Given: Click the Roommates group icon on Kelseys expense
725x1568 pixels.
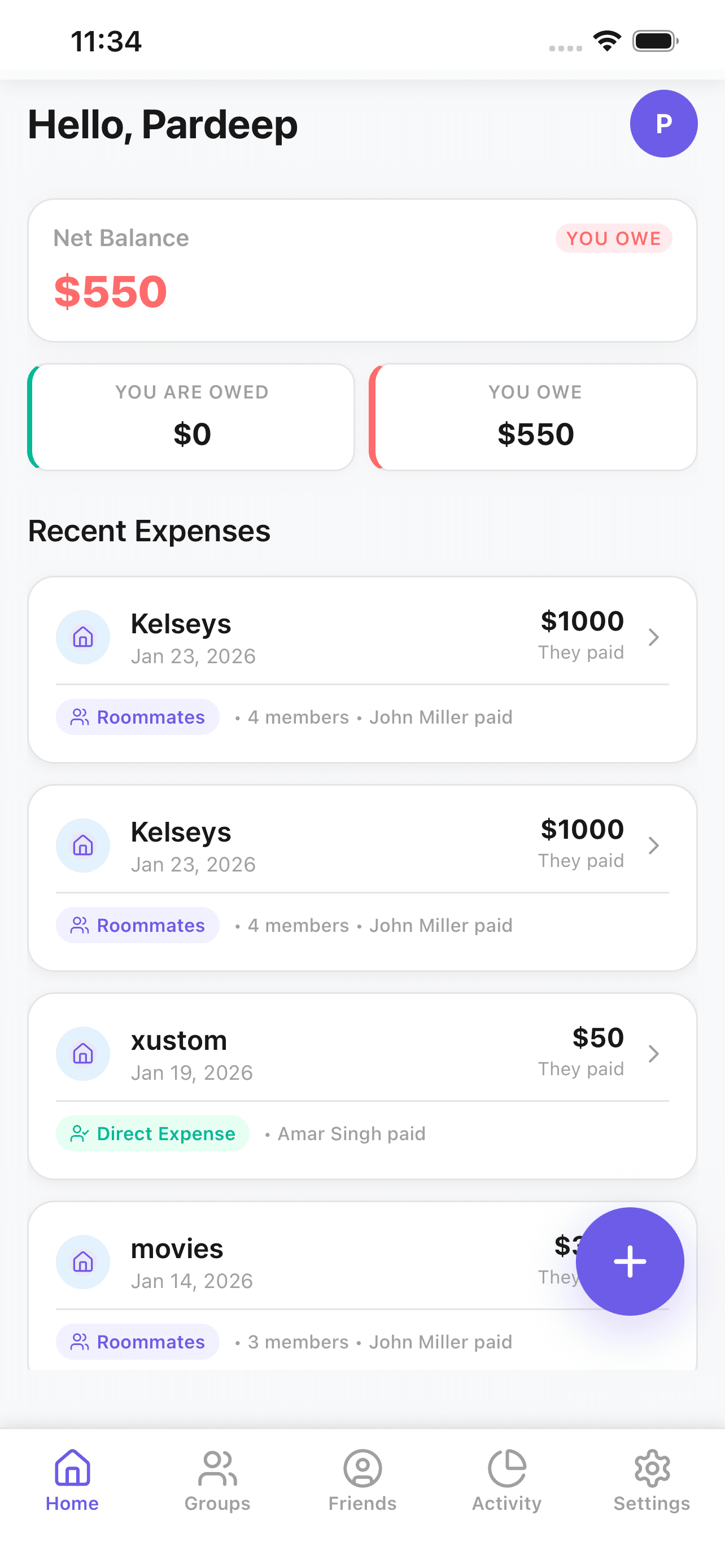Looking at the screenshot, I should pos(80,717).
